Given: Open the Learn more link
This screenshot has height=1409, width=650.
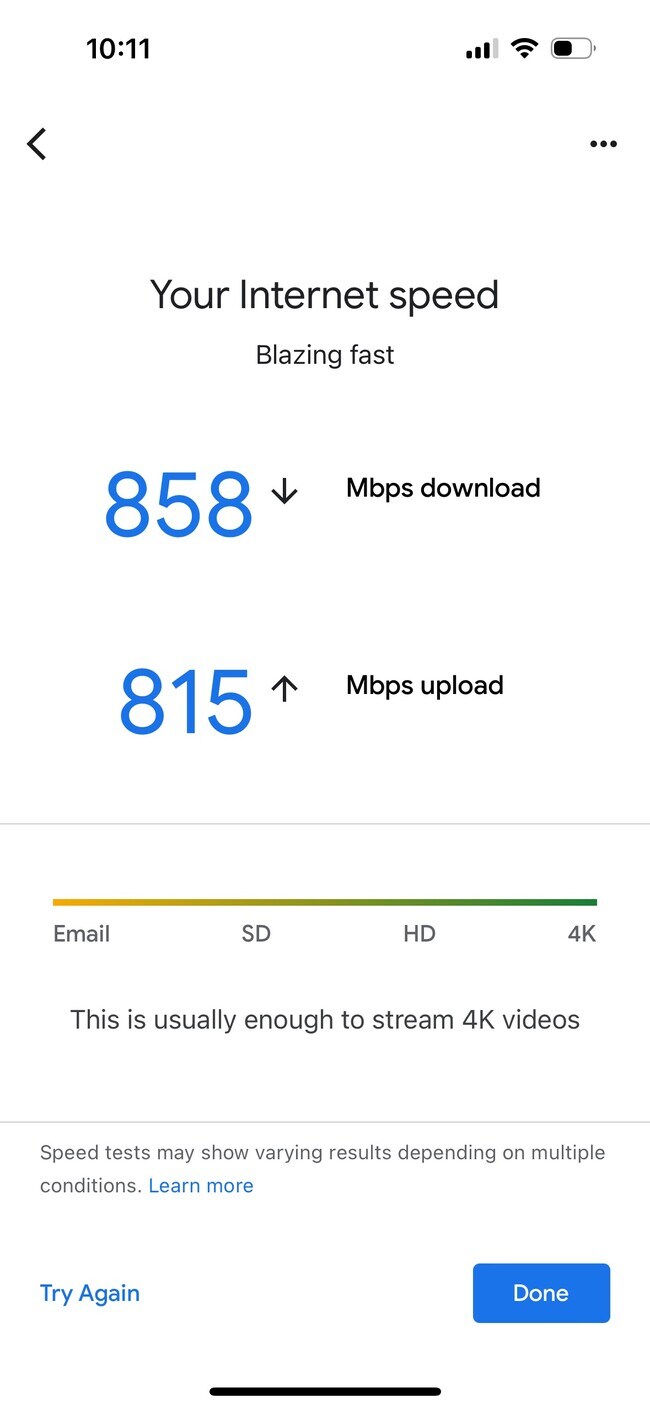Looking at the screenshot, I should (x=201, y=1186).
